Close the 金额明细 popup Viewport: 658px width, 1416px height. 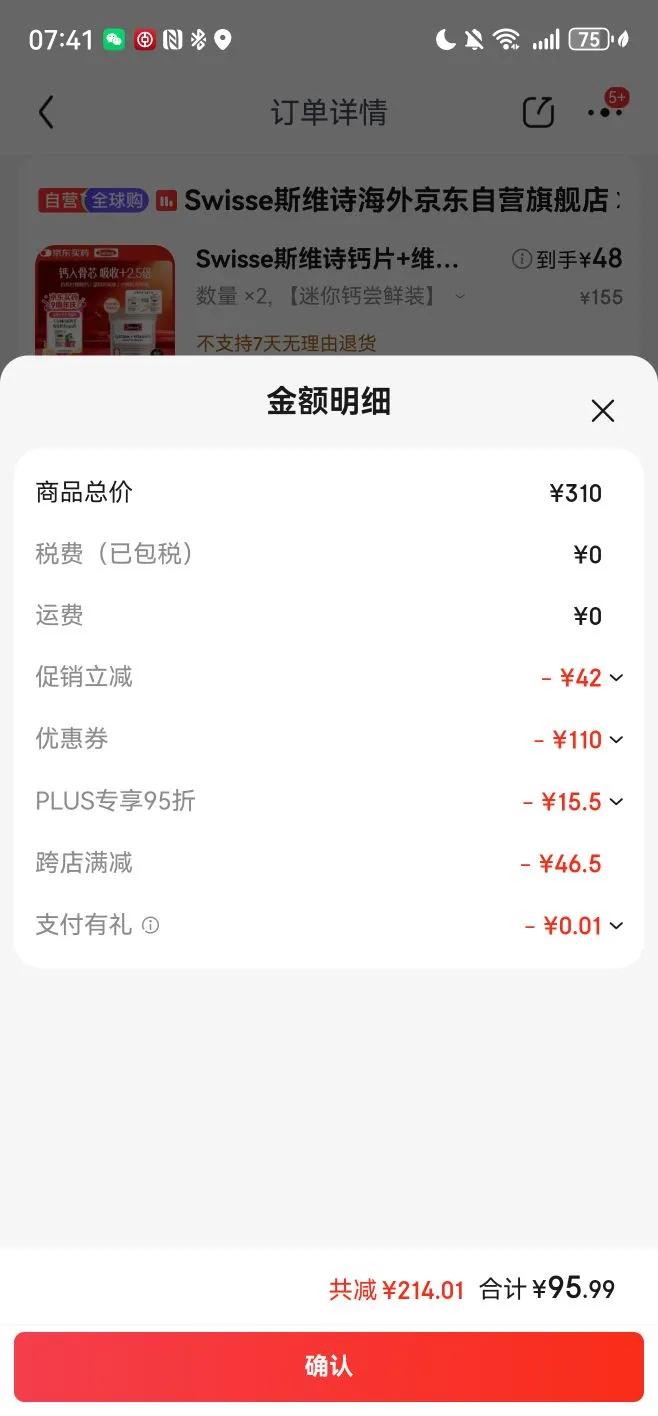tap(602, 410)
